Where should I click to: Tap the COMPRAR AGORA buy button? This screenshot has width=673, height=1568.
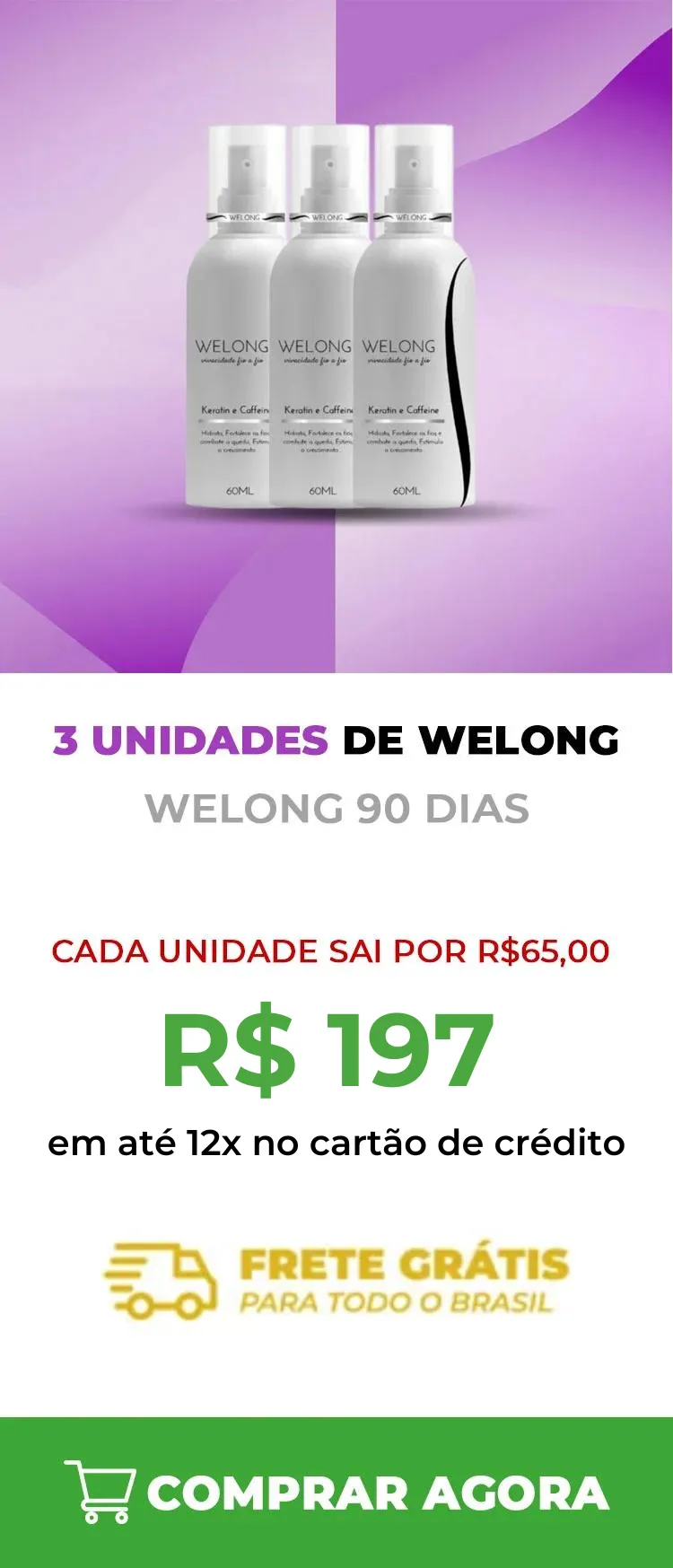point(336,1492)
